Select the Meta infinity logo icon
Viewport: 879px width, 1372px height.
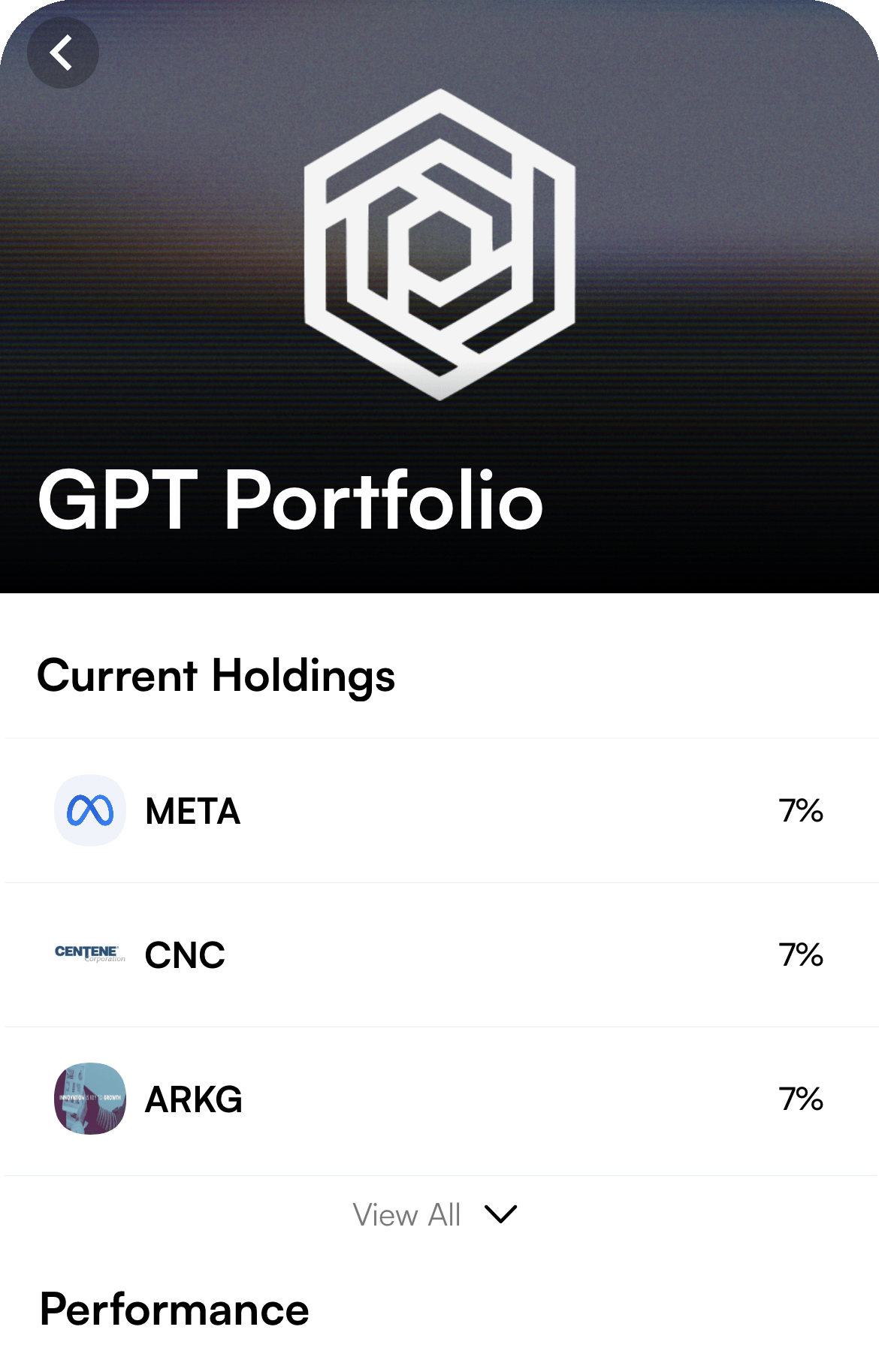[89, 811]
